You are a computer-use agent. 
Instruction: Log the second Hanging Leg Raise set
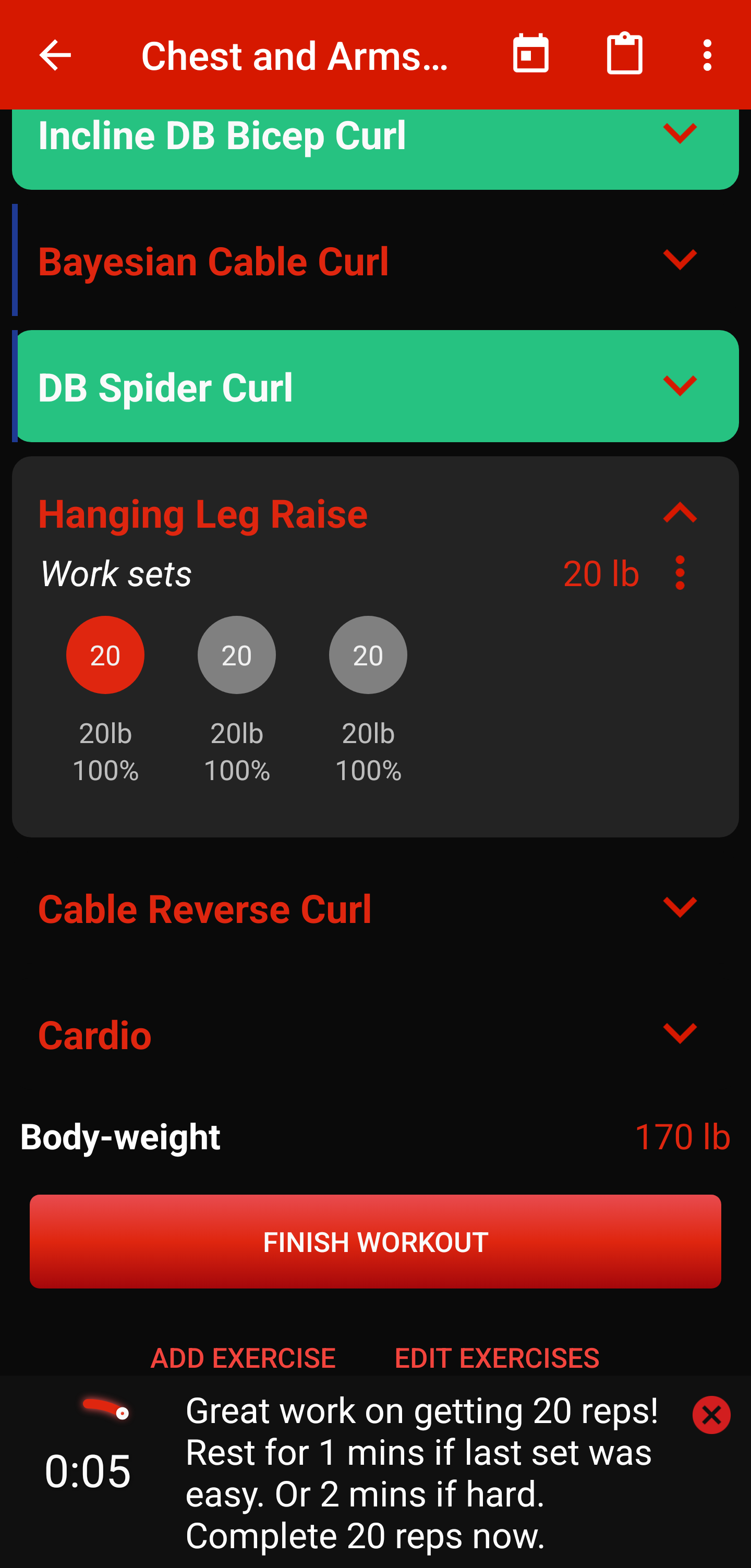point(237,655)
